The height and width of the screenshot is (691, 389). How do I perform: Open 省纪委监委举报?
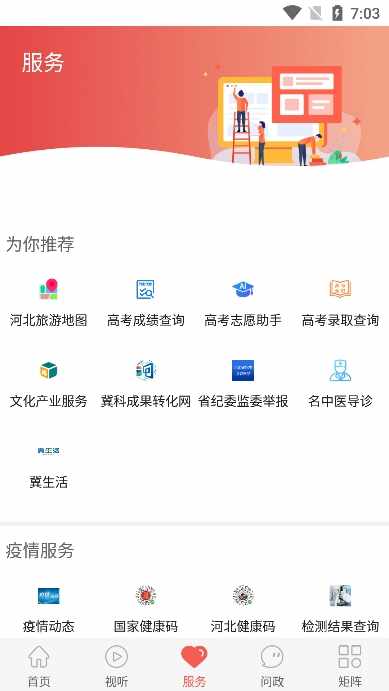[243, 384]
